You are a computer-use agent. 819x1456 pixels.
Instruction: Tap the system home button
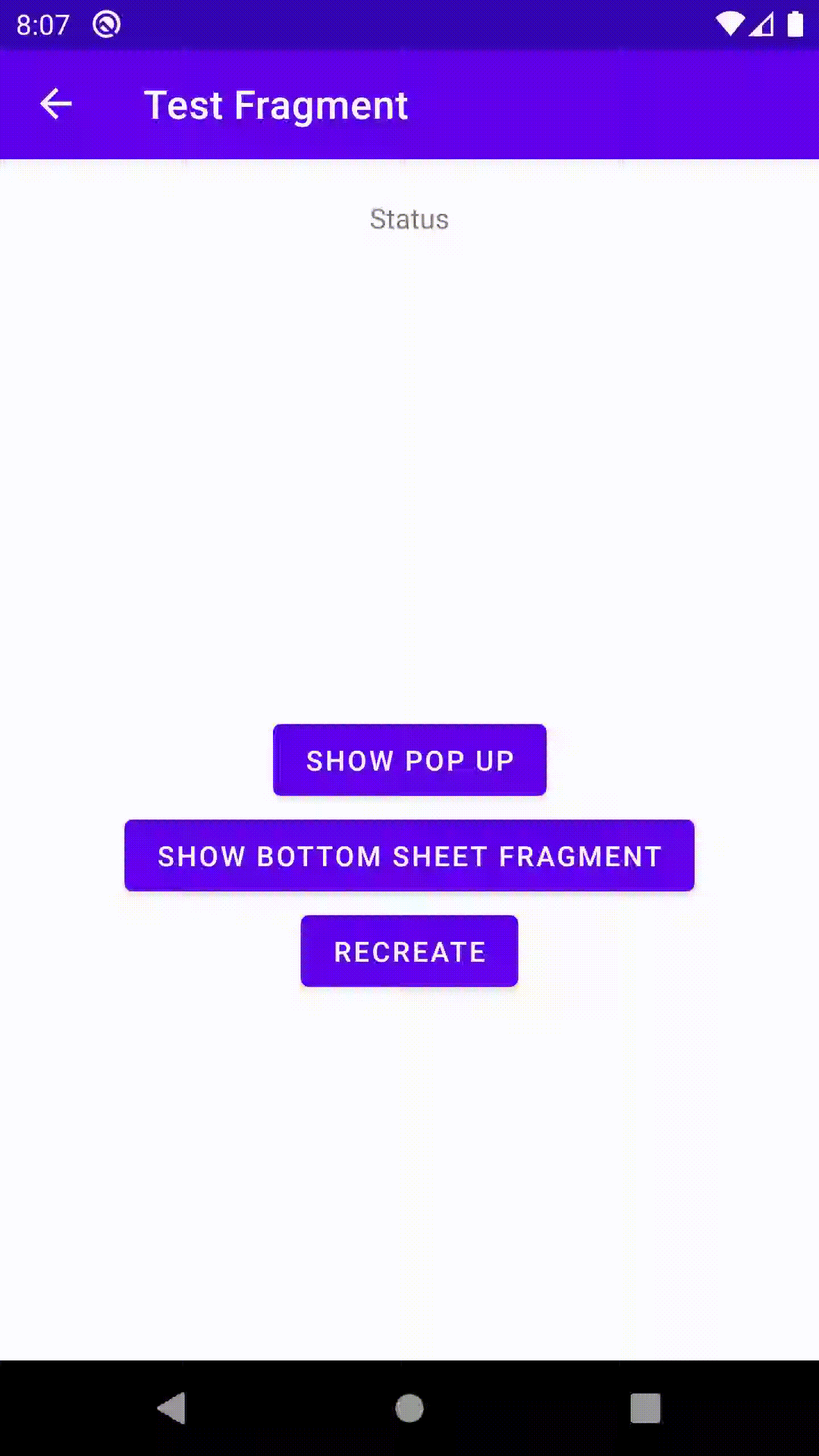[409, 1408]
